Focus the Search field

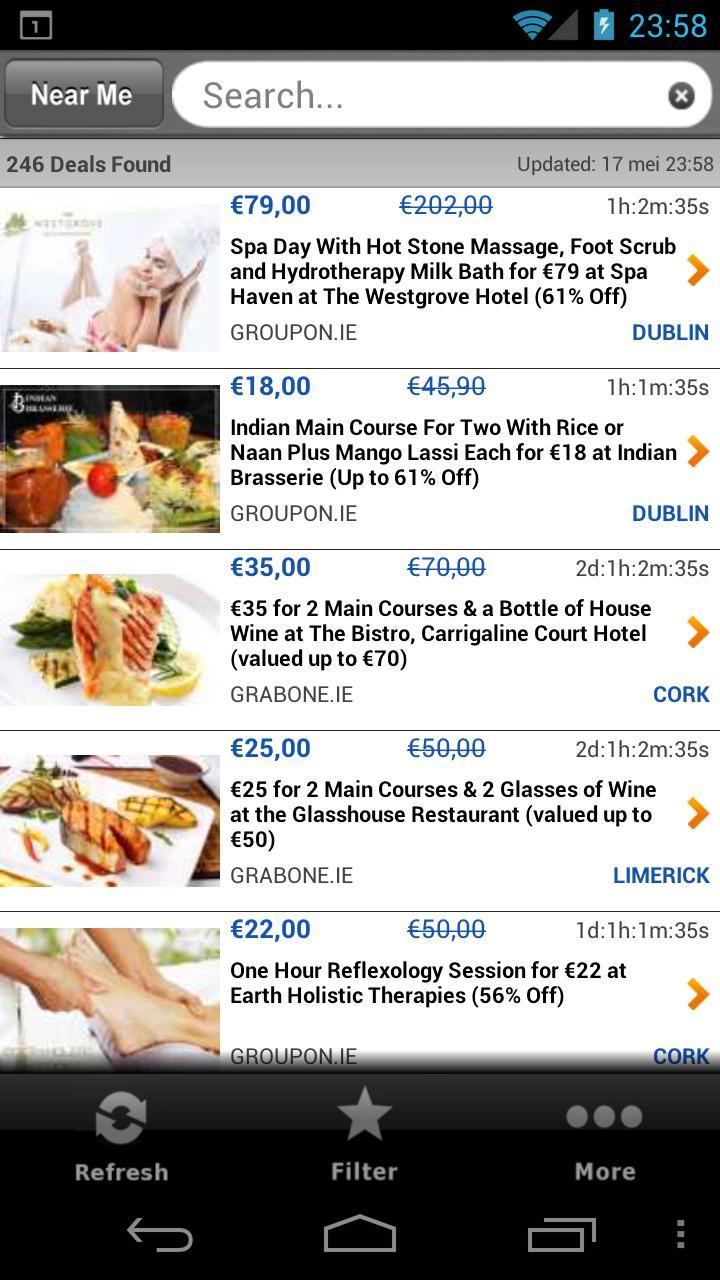point(420,96)
